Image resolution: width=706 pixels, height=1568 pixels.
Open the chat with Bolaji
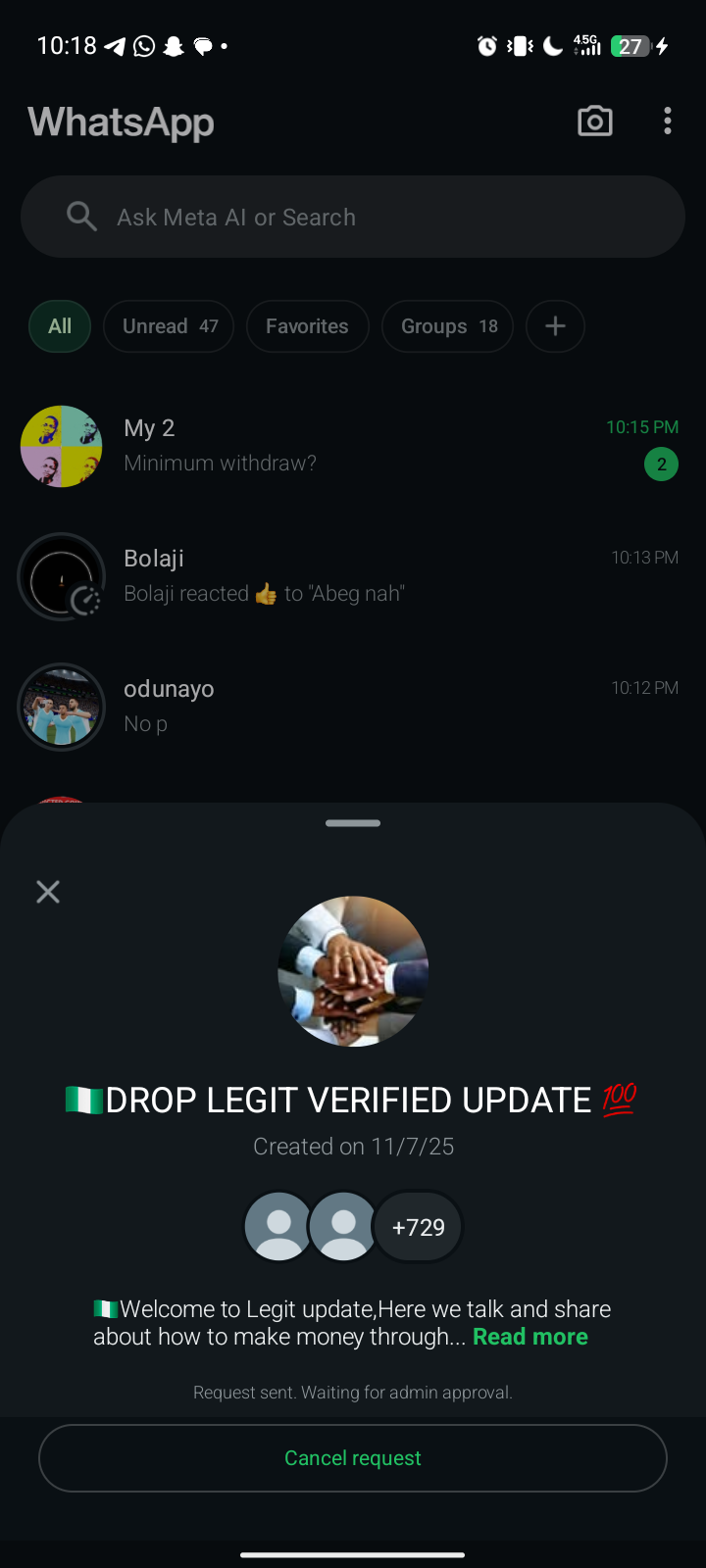[353, 576]
